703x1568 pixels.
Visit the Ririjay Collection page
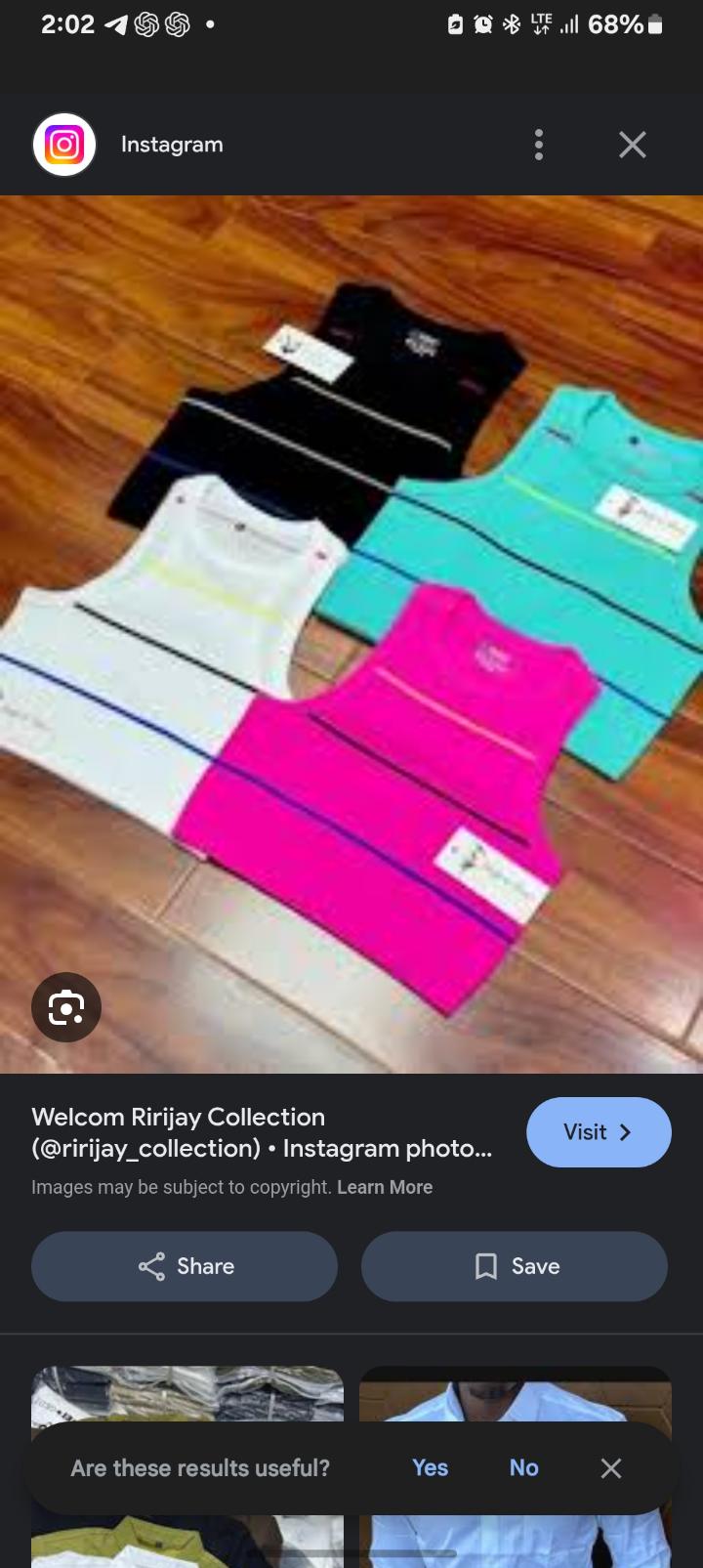pyautogui.click(x=599, y=1132)
